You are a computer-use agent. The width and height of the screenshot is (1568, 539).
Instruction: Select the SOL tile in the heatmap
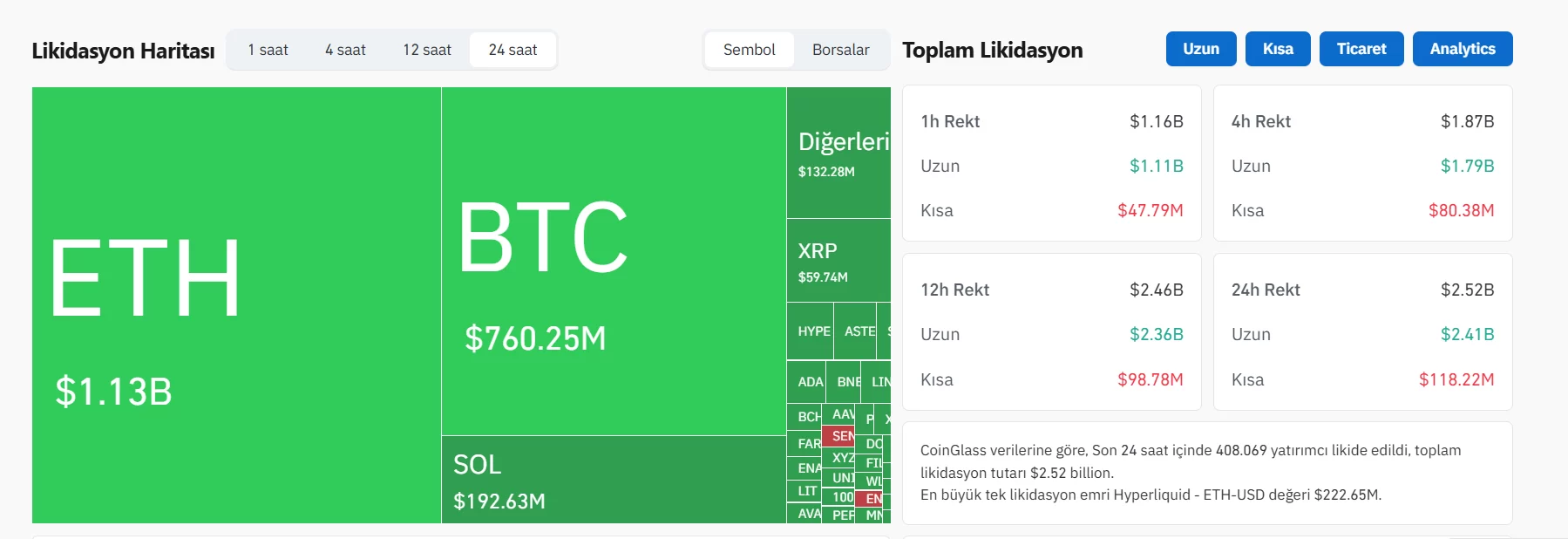(x=614, y=480)
